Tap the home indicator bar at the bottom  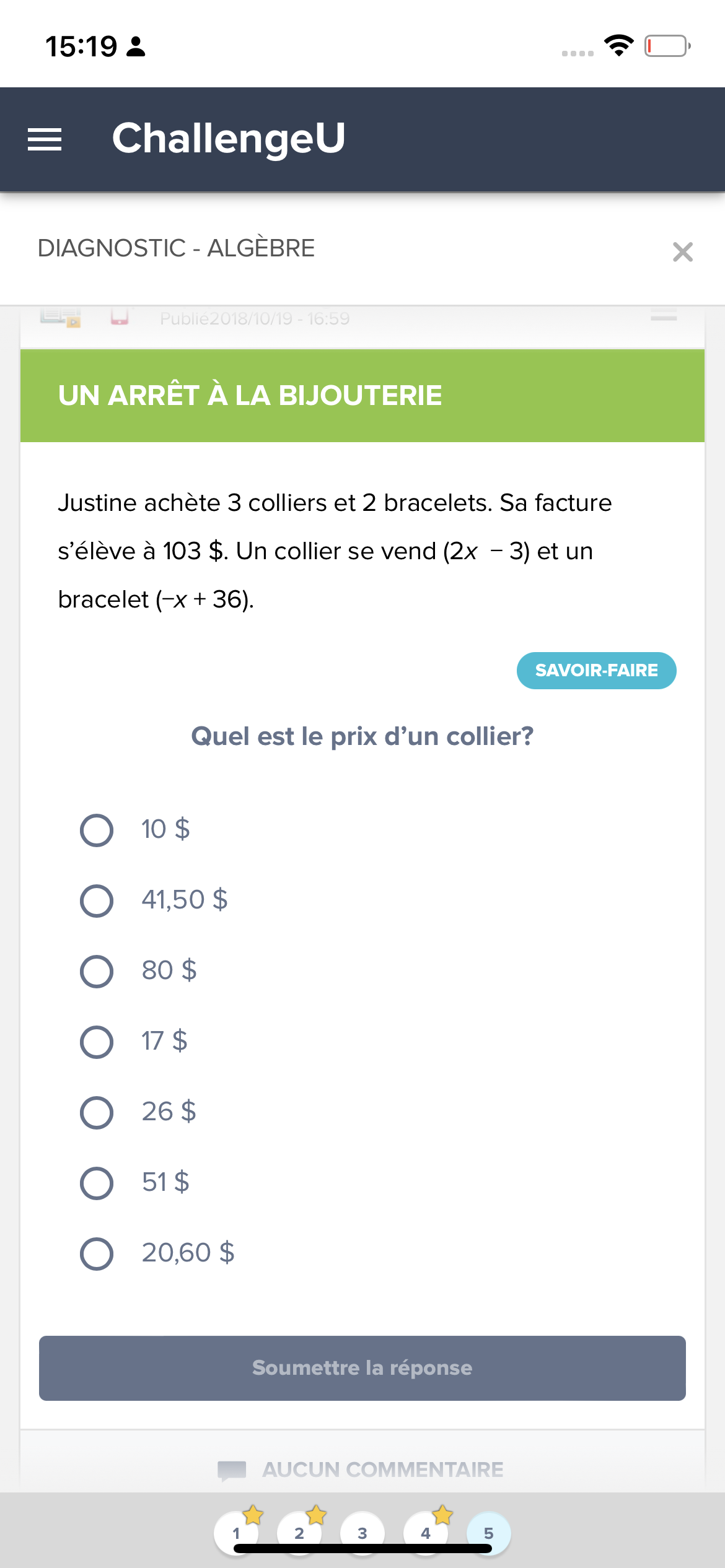362,1547
